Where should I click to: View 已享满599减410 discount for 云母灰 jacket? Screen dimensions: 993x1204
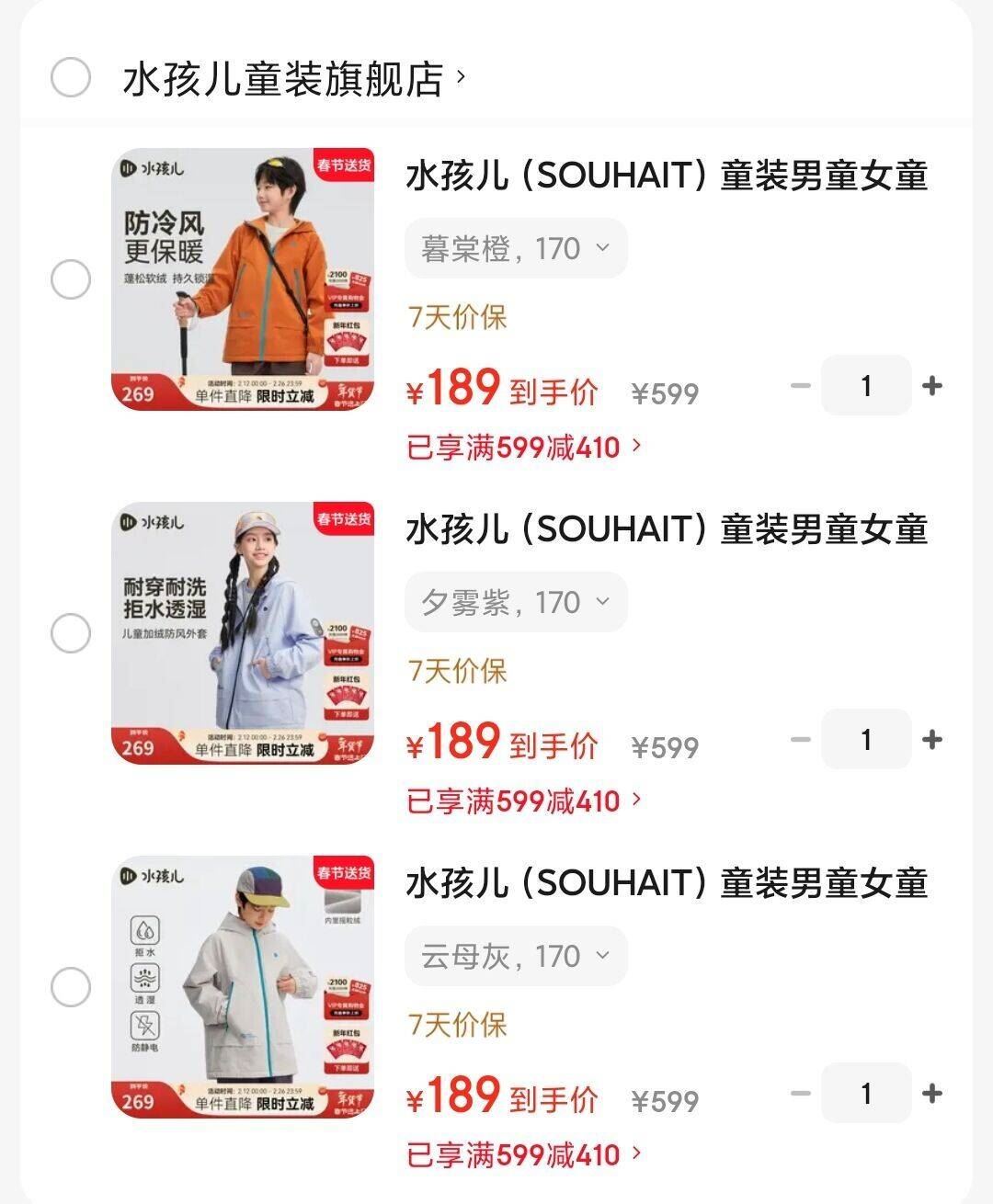click(x=522, y=1155)
